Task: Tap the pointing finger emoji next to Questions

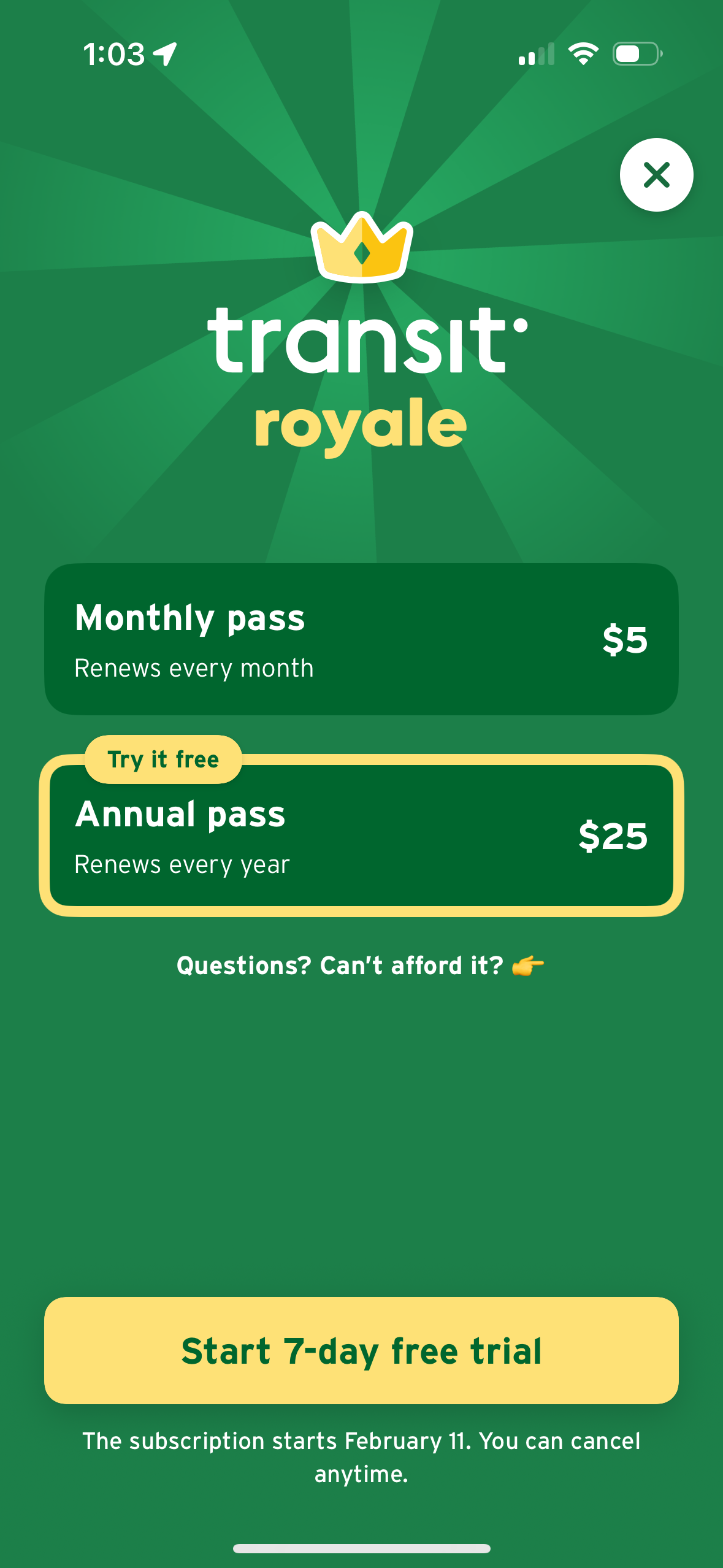Action: pos(527,965)
